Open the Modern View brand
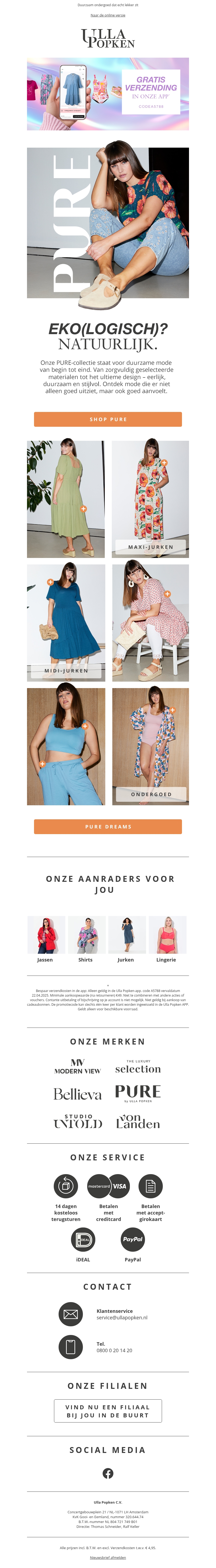The width and height of the screenshot is (216, 1568). point(77,1066)
